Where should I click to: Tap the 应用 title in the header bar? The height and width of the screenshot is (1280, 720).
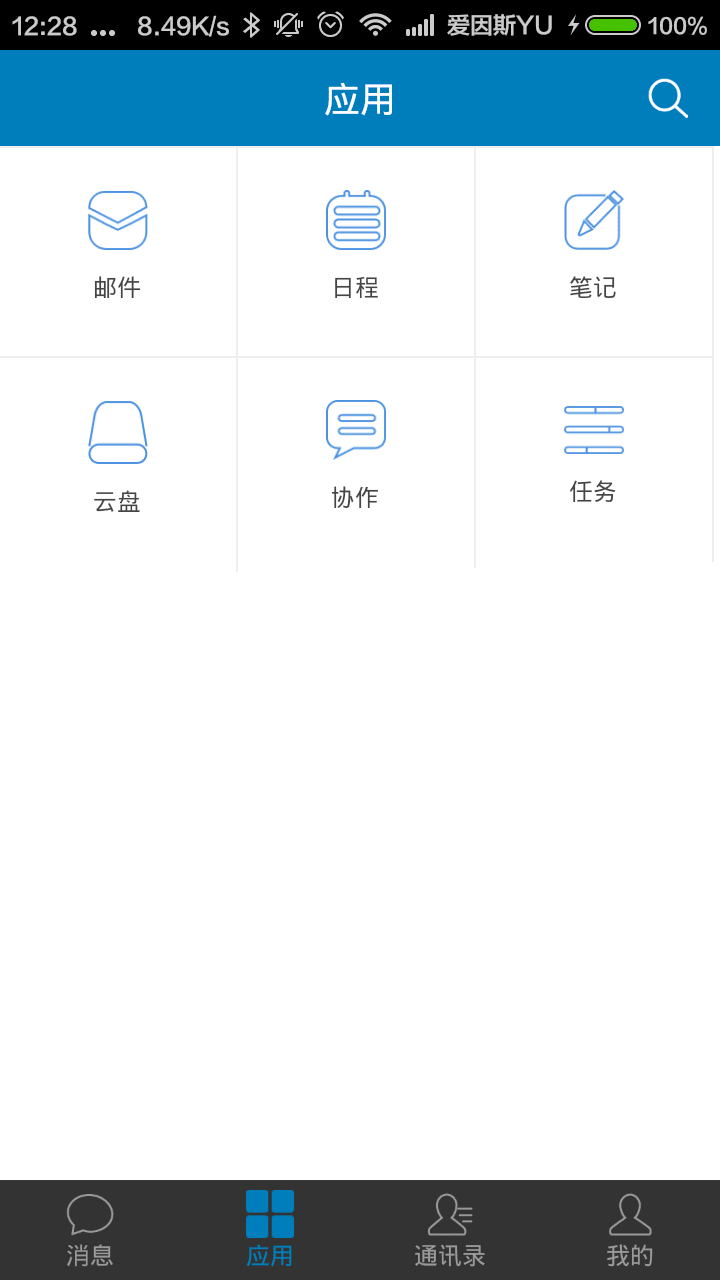click(360, 98)
